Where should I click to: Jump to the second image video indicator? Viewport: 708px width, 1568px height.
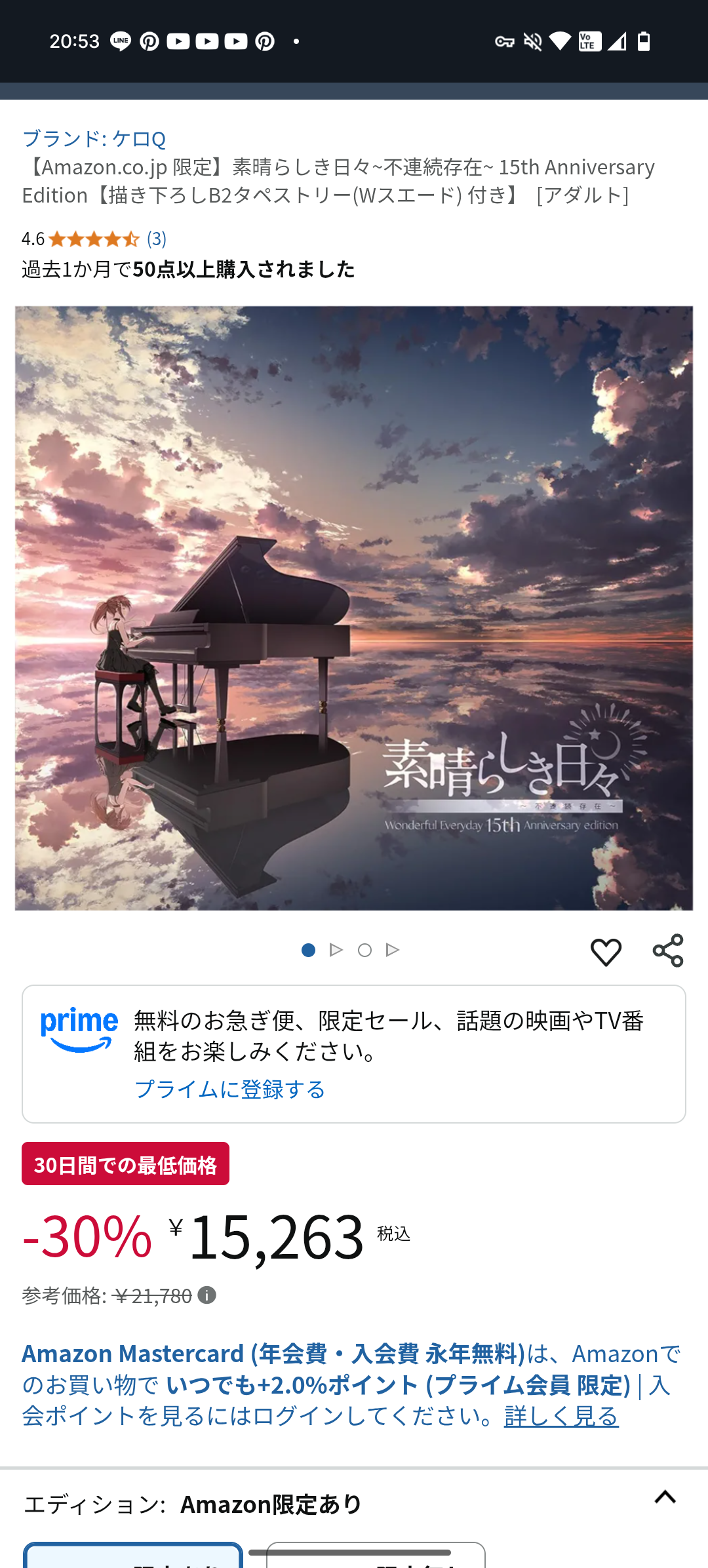click(336, 950)
